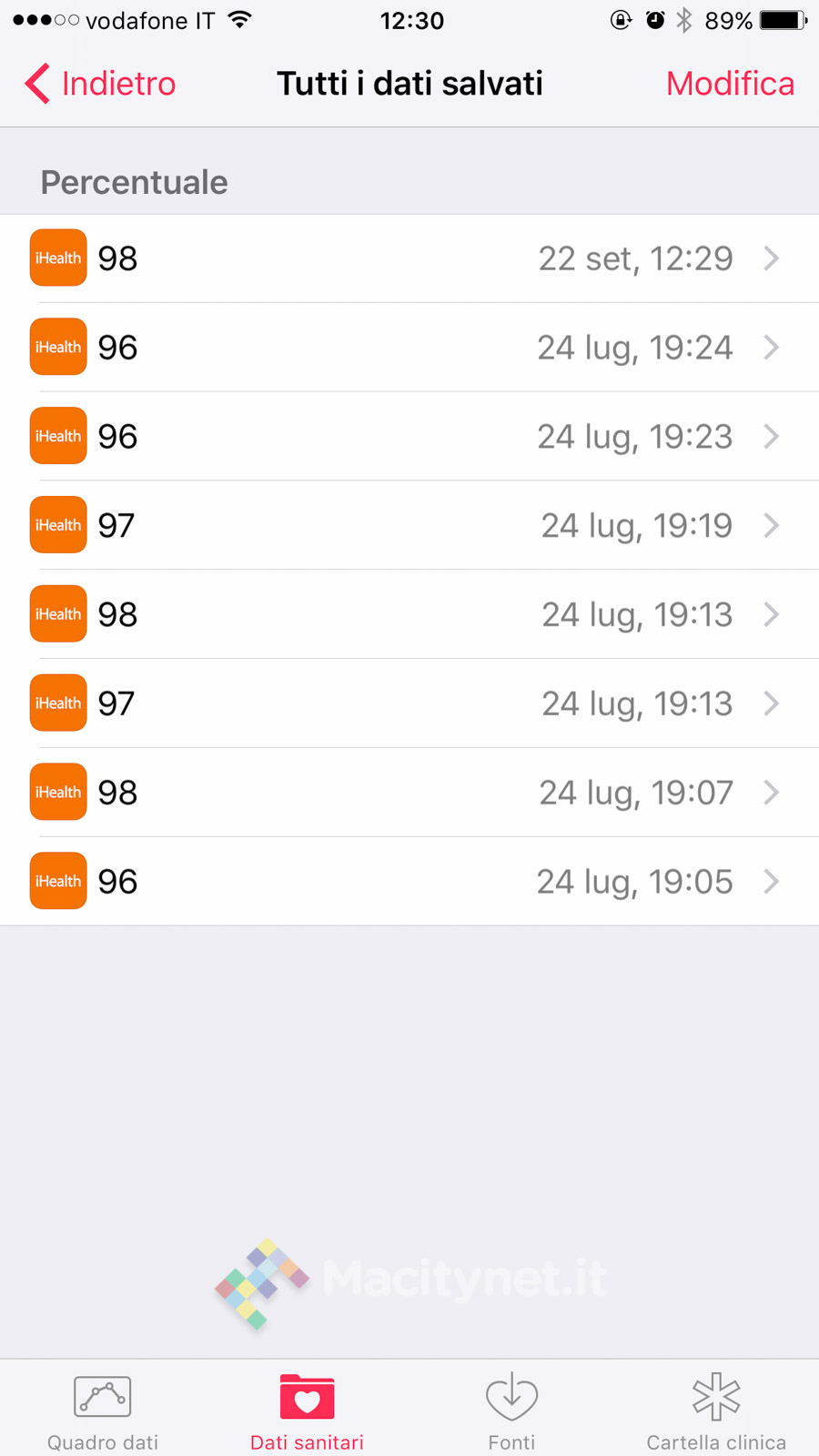Open the 98 reading at 19:13
The height and width of the screenshot is (1456, 819).
[x=409, y=614]
